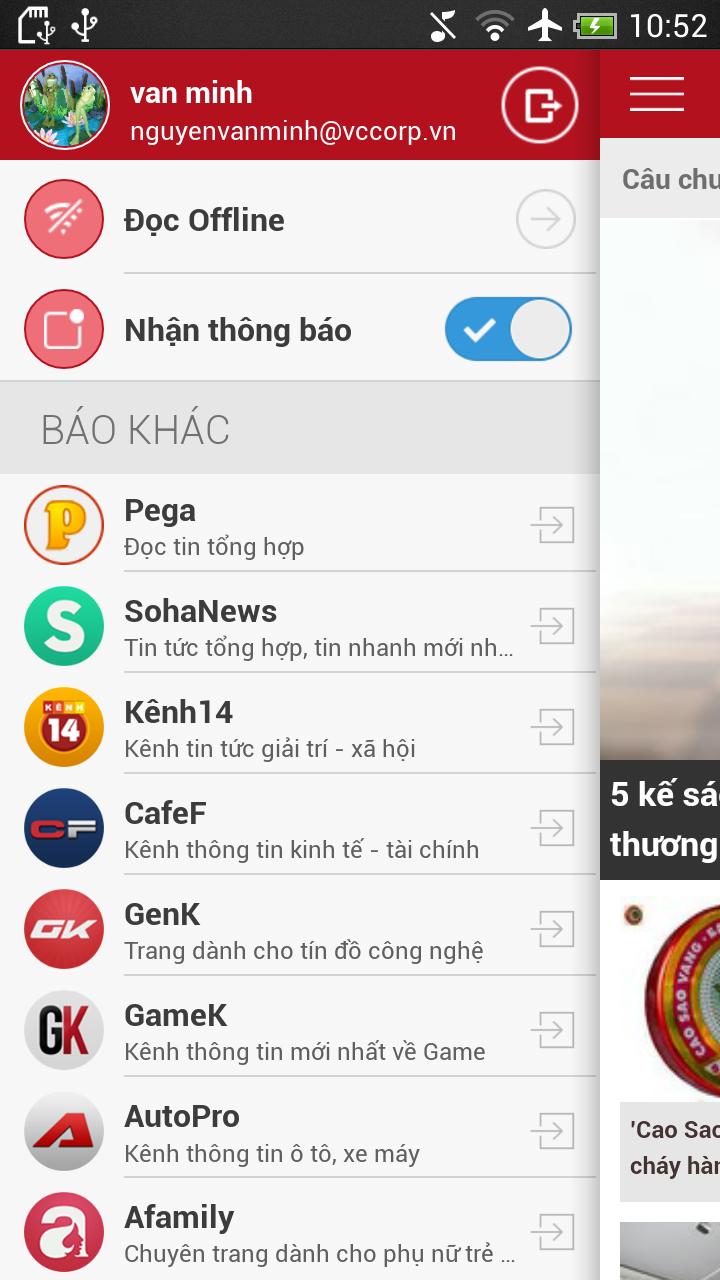Close the drawer with the hamburger menu button
This screenshot has height=1280, width=720.
pyautogui.click(x=657, y=94)
